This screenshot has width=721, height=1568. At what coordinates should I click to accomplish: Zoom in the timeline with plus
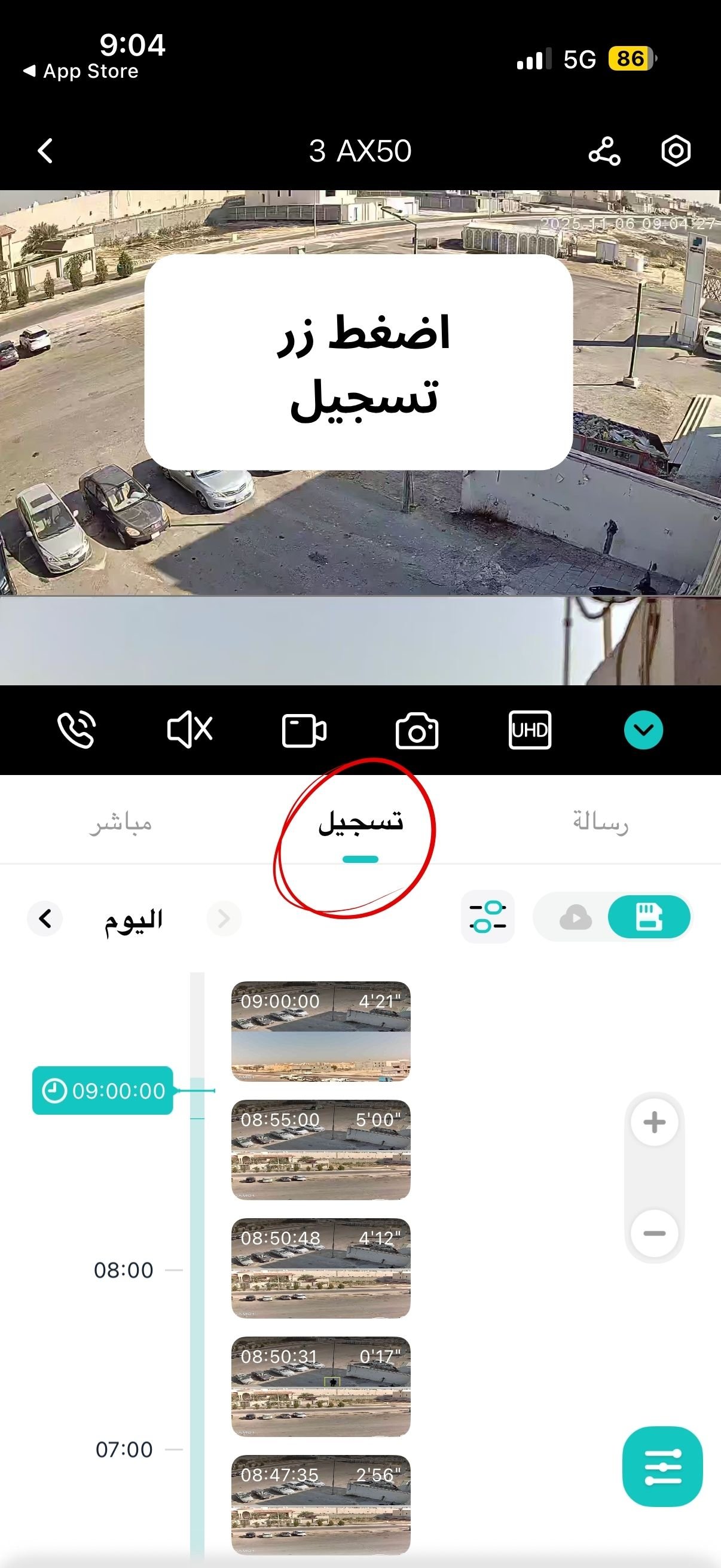tap(654, 1122)
